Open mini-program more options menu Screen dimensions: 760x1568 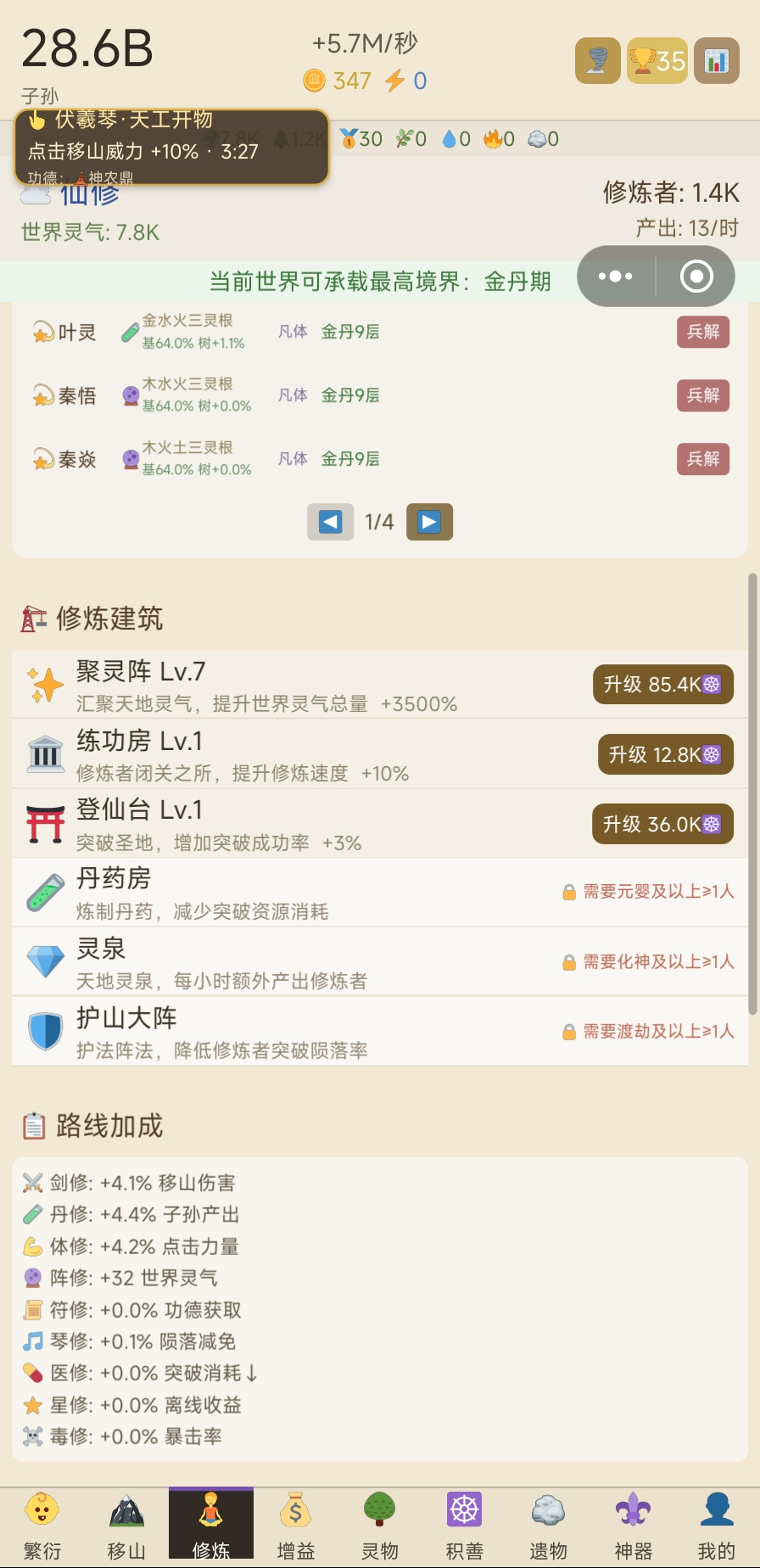(616, 277)
